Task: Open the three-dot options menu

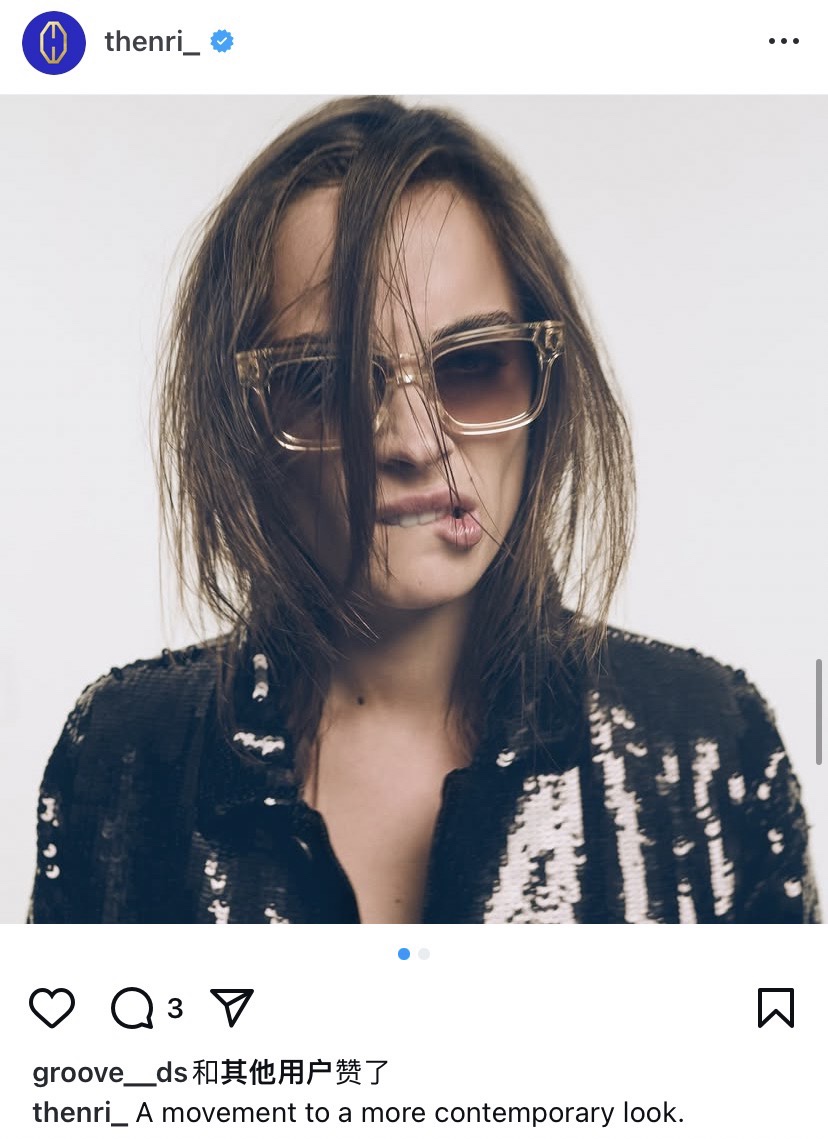Action: coord(783,42)
